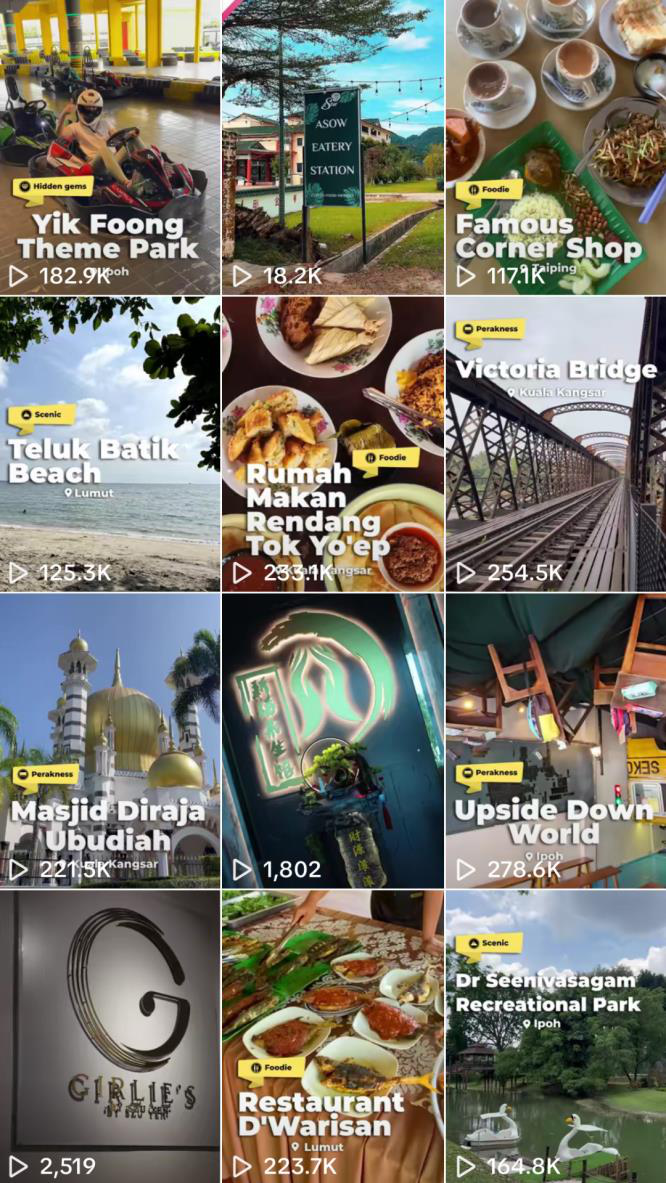666x1183 pixels.
Task: Open the Yik Foong Theme Park video
Action: click(x=110, y=147)
